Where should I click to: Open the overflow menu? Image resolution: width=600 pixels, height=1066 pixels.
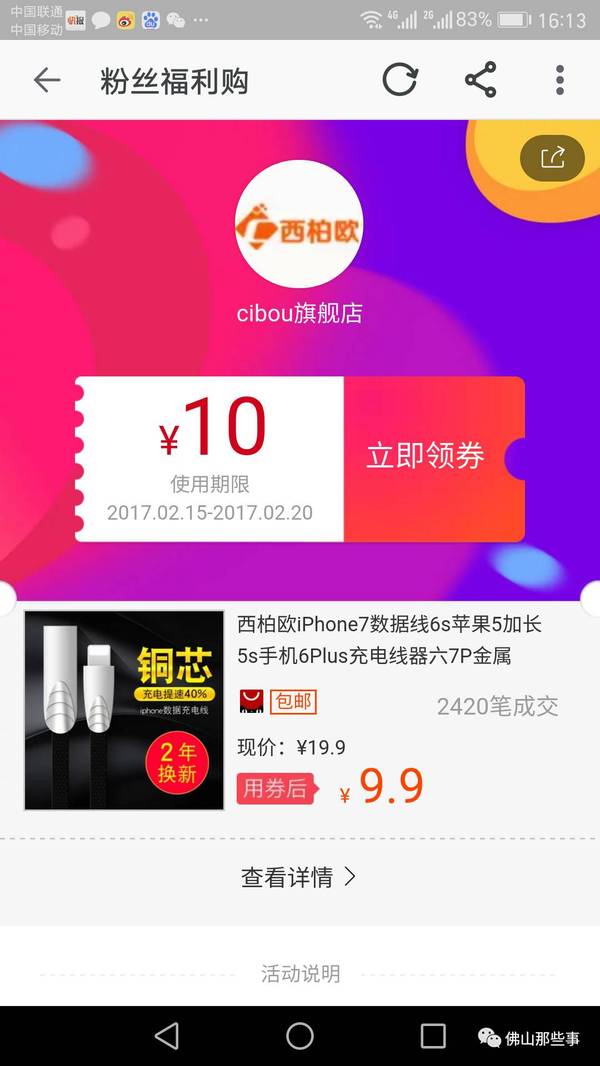pos(560,80)
